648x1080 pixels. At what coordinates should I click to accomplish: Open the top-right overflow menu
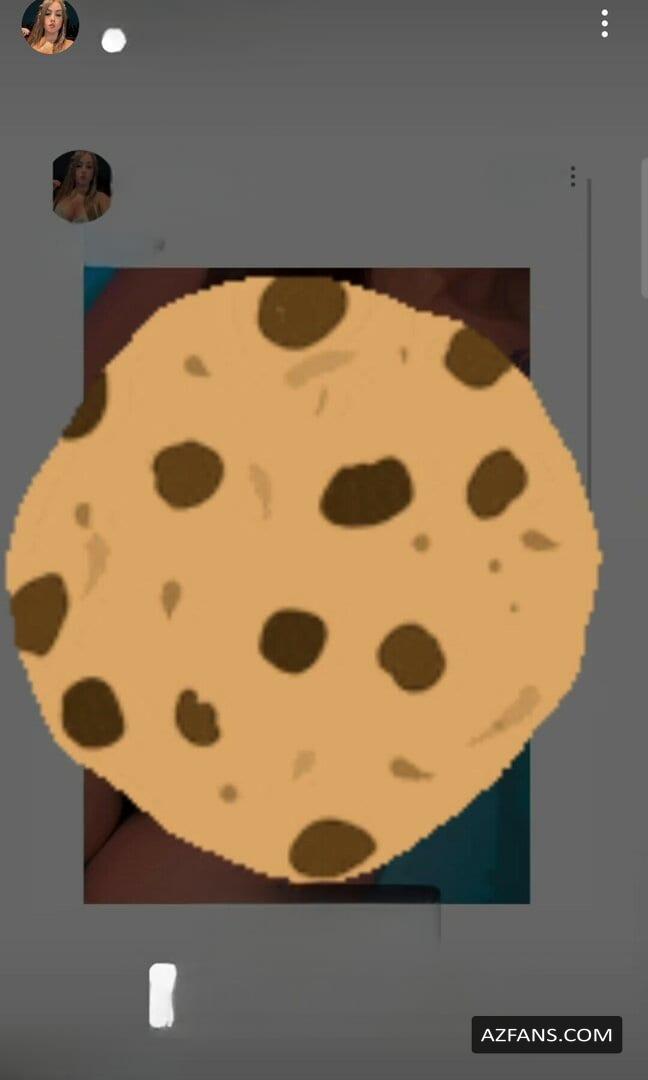604,23
